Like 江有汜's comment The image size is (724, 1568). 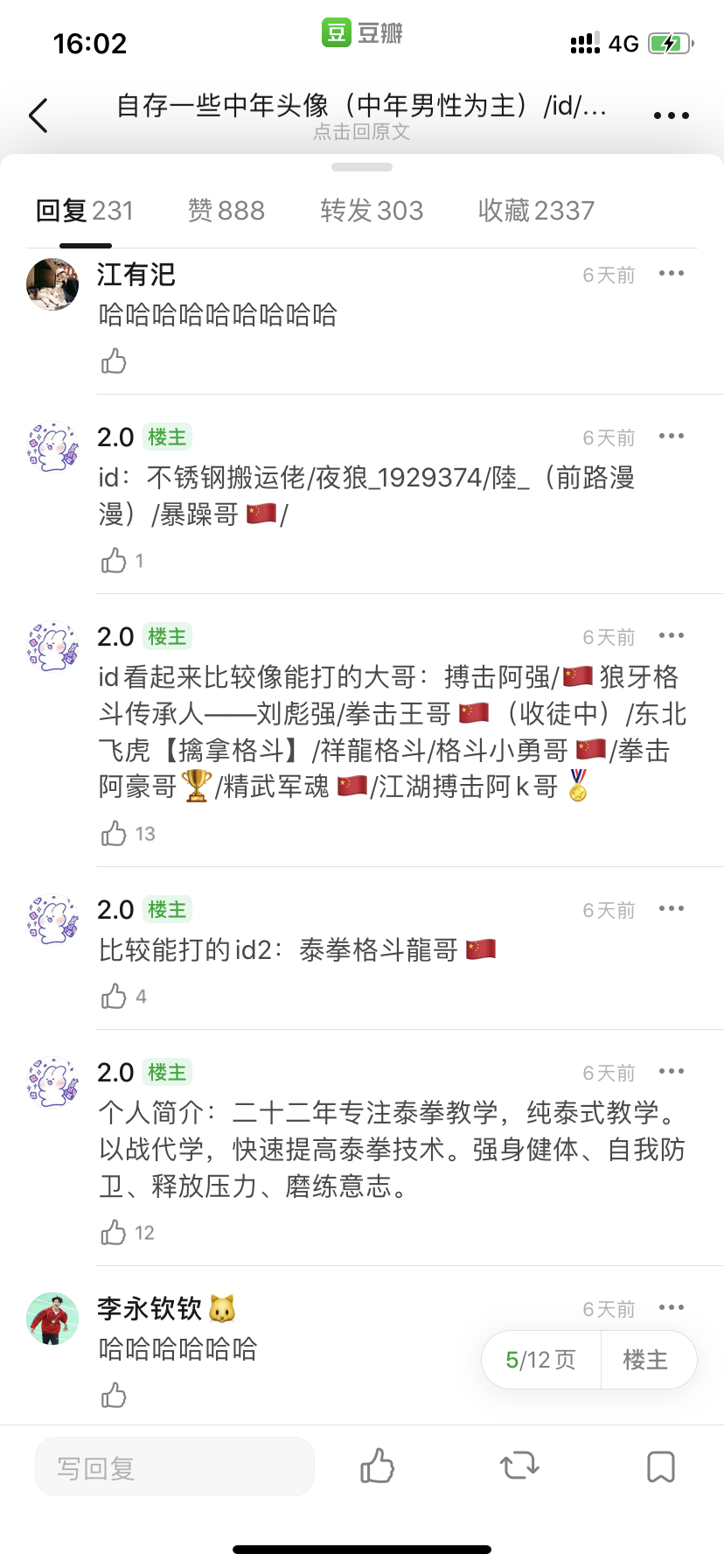click(x=114, y=361)
